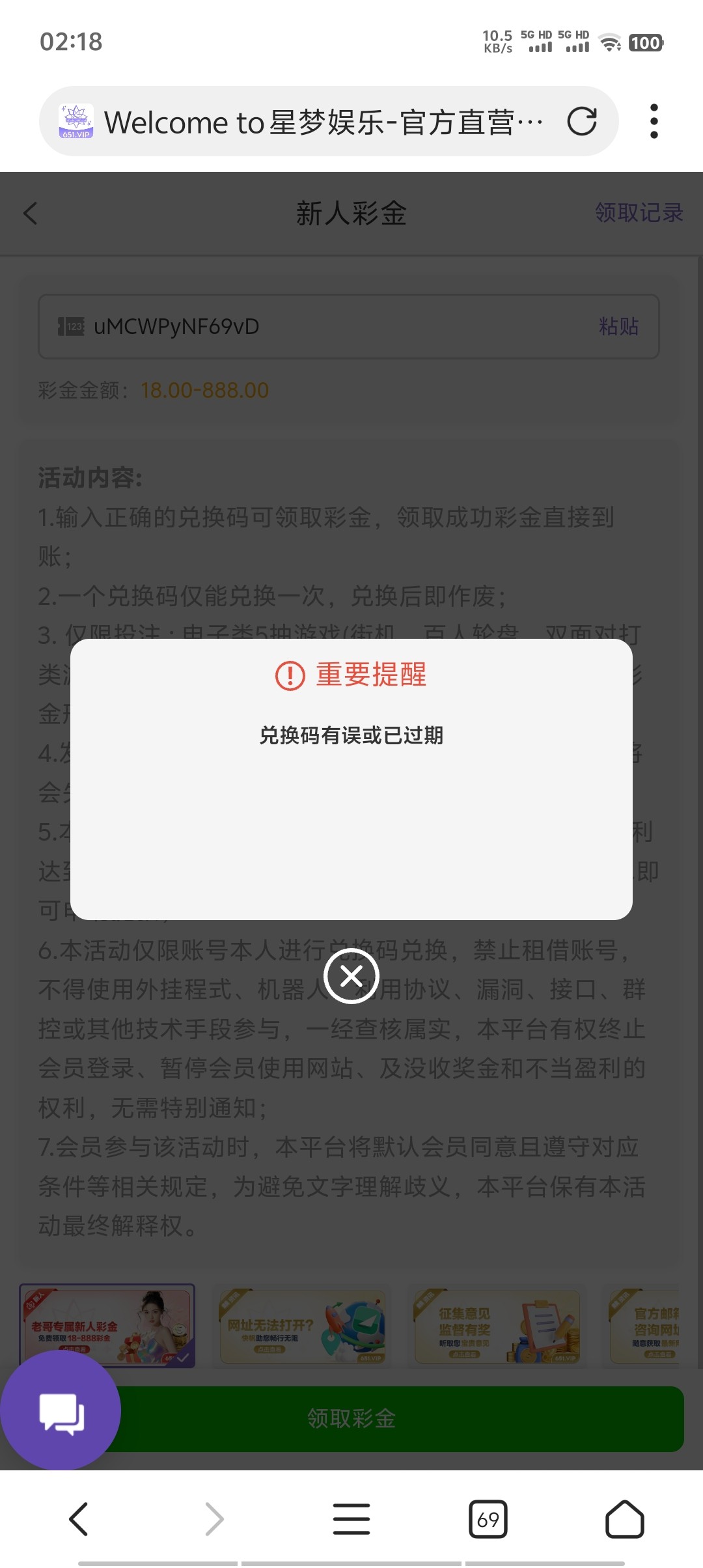This screenshot has width=703, height=1568.
Task: Dismiss the 重要提醒 dialog with the X
Action: [351, 976]
